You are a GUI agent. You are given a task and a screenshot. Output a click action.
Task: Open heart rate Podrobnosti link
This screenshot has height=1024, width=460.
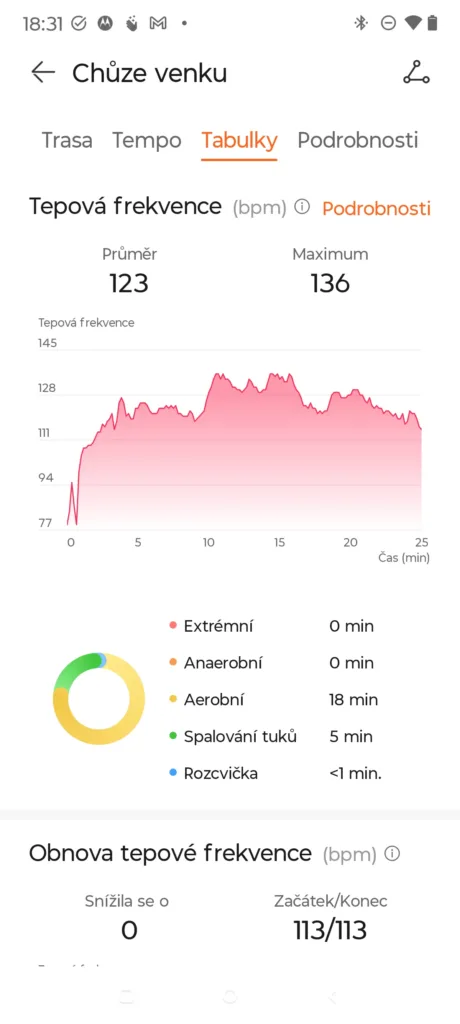(x=376, y=208)
